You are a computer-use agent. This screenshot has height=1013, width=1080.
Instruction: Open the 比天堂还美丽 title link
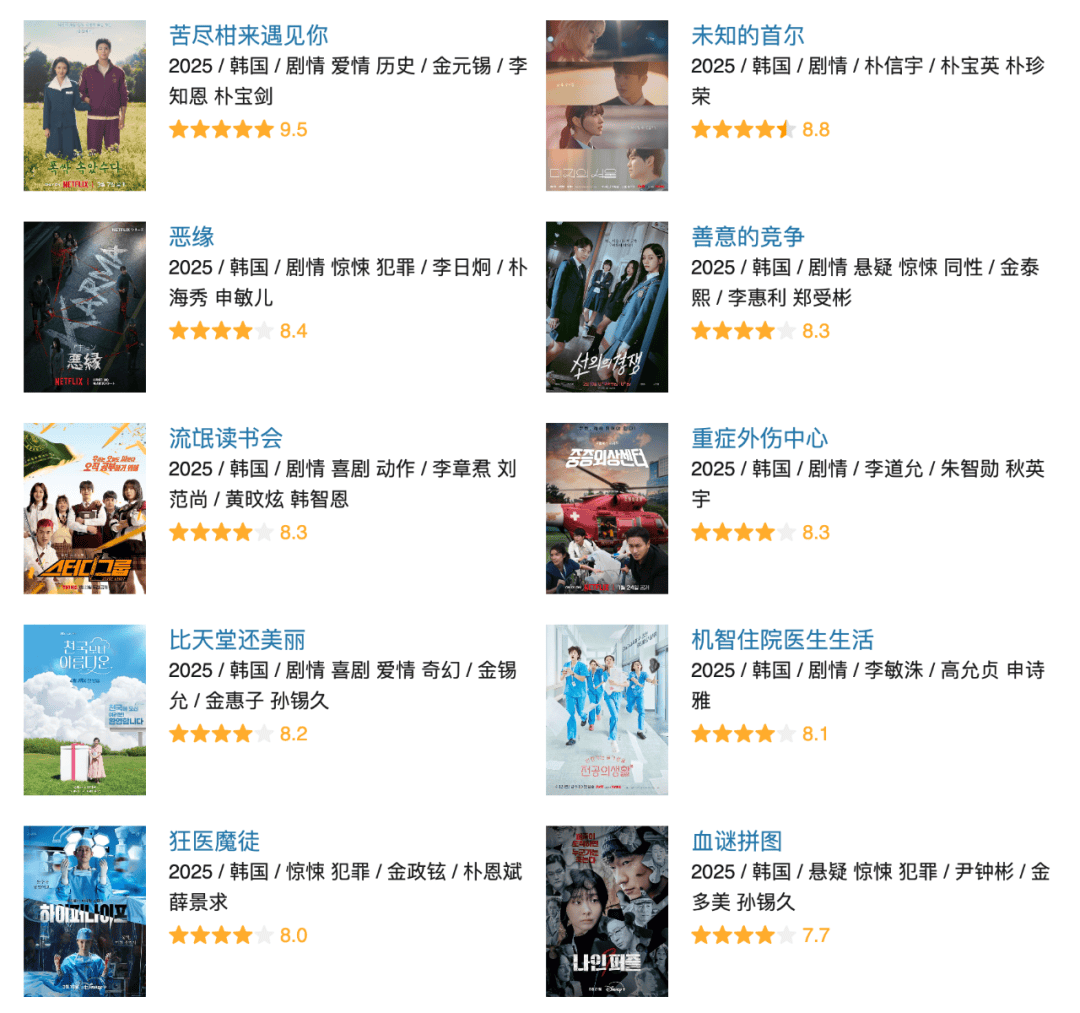point(237,640)
